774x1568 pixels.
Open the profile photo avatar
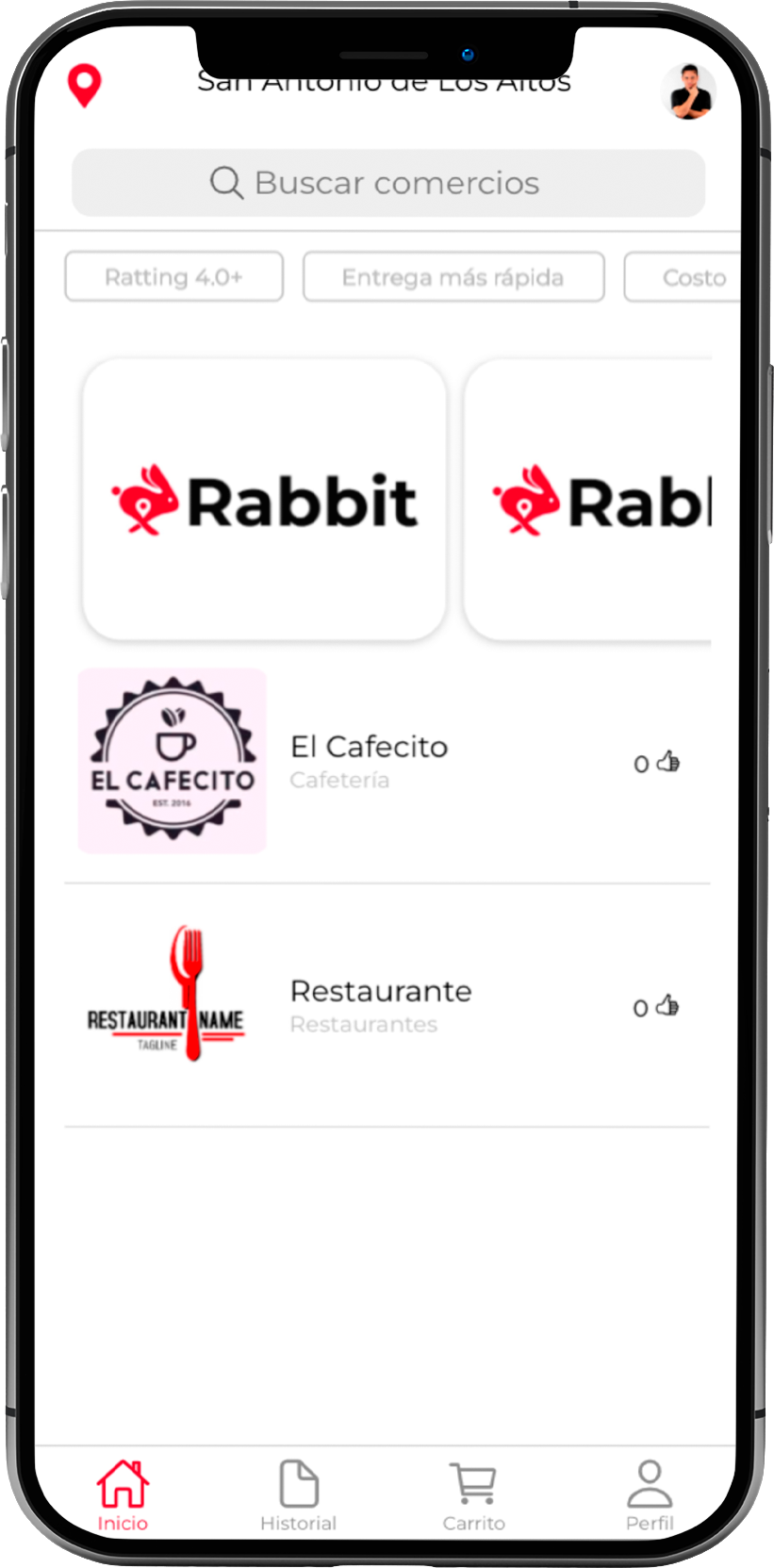coord(688,91)
